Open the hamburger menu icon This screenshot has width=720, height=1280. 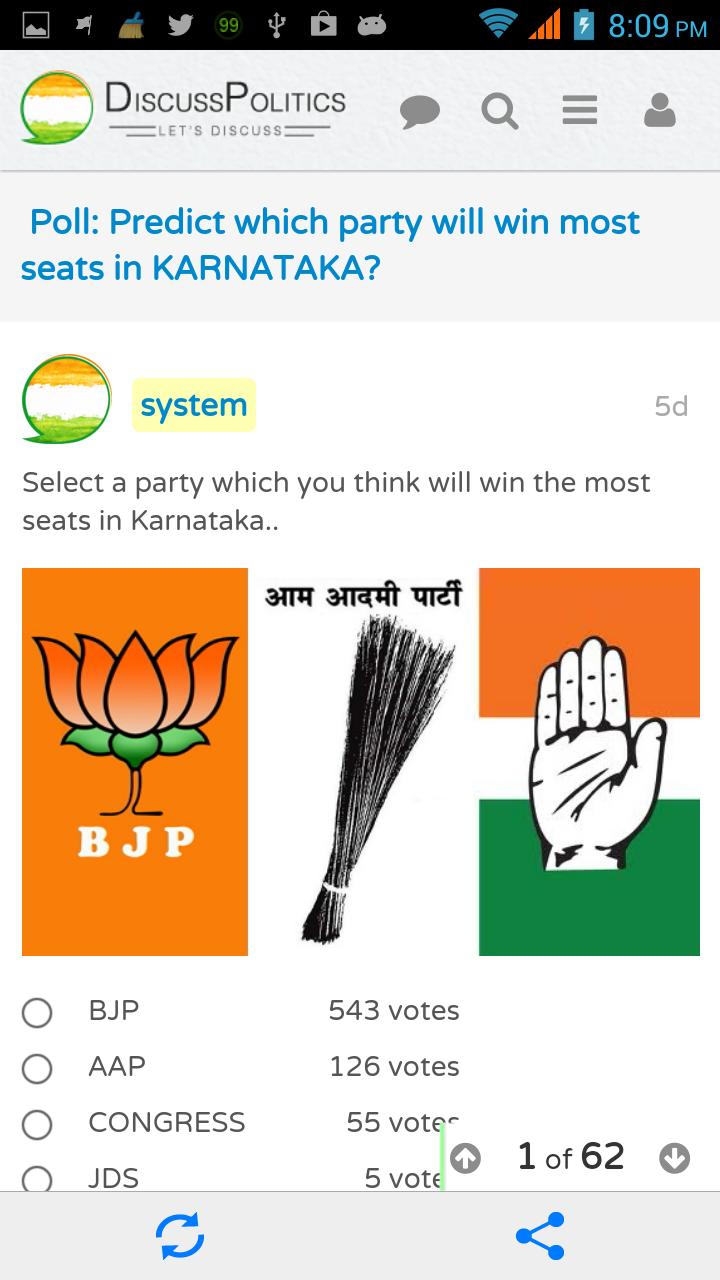point(579,111)
